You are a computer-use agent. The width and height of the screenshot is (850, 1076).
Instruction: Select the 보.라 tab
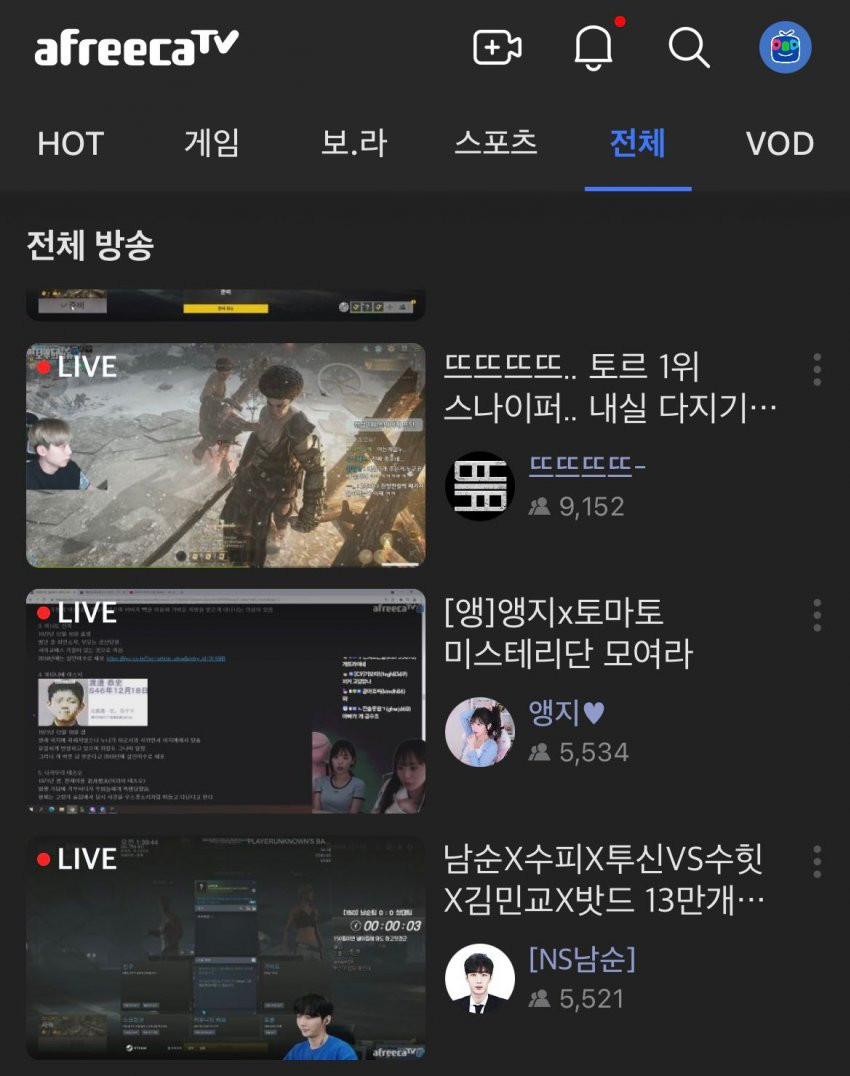(x=354, y=144)
